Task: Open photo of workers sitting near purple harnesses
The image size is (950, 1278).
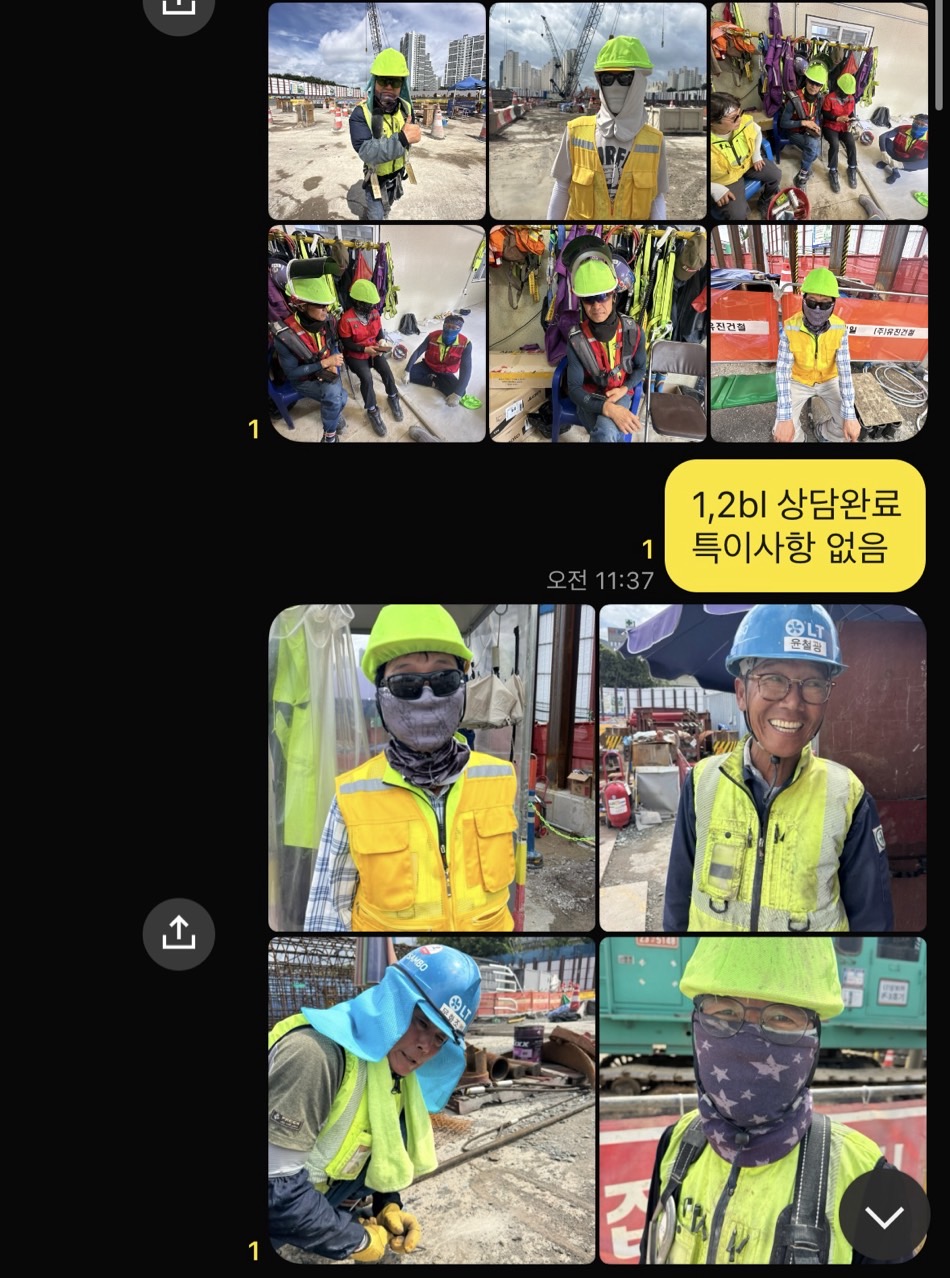Action: (x=819, y=111)
